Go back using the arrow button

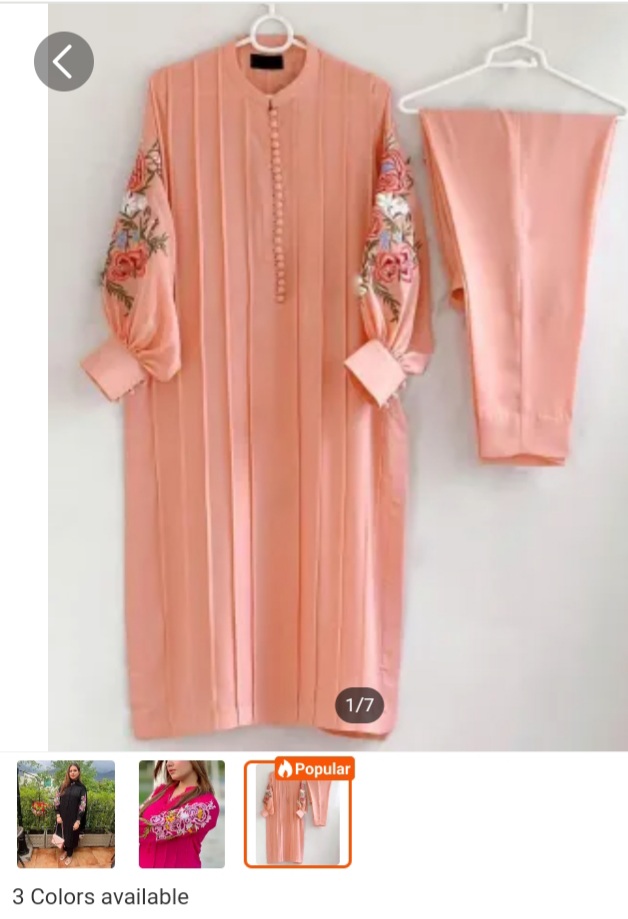point(64,62)
